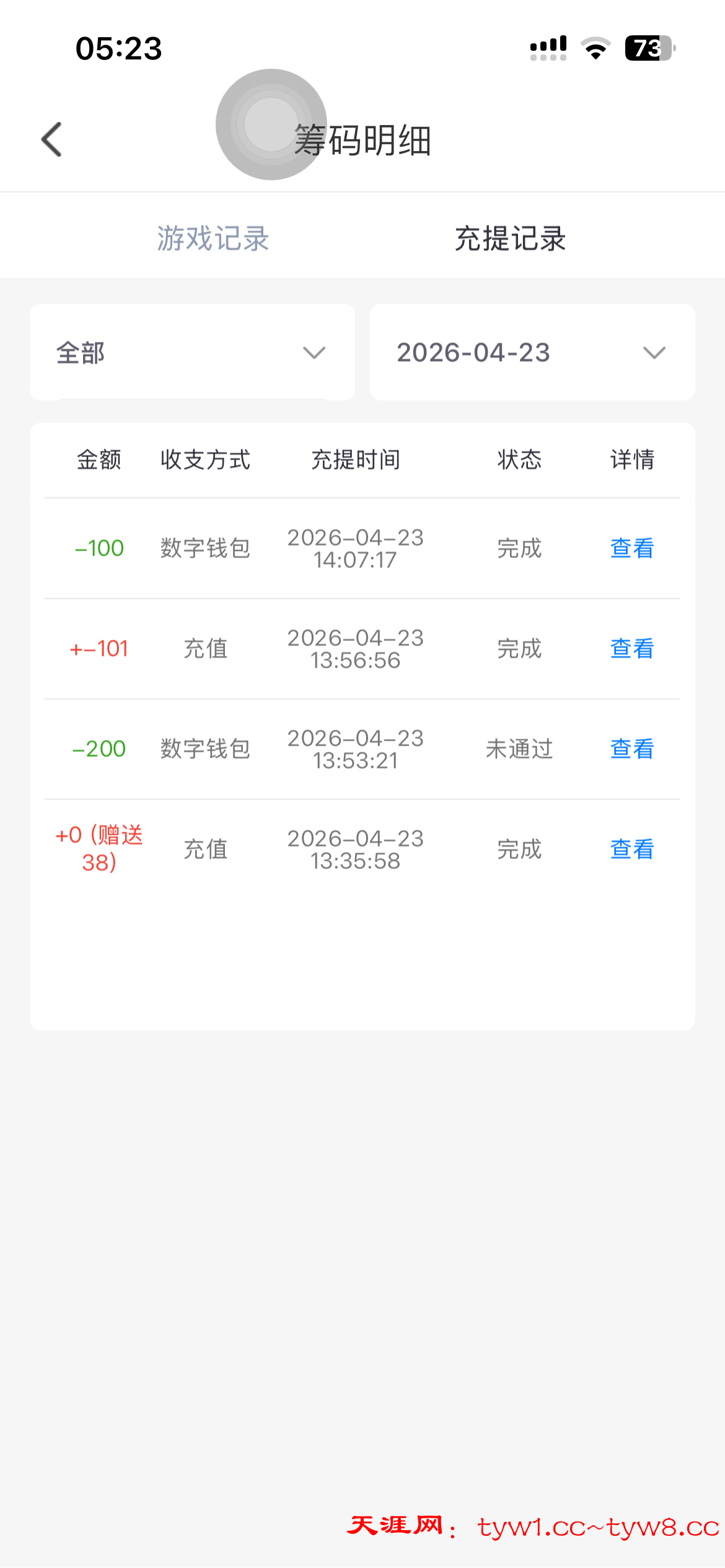
Task: Open the 2026-04-23 date picker
Action: 532,352
